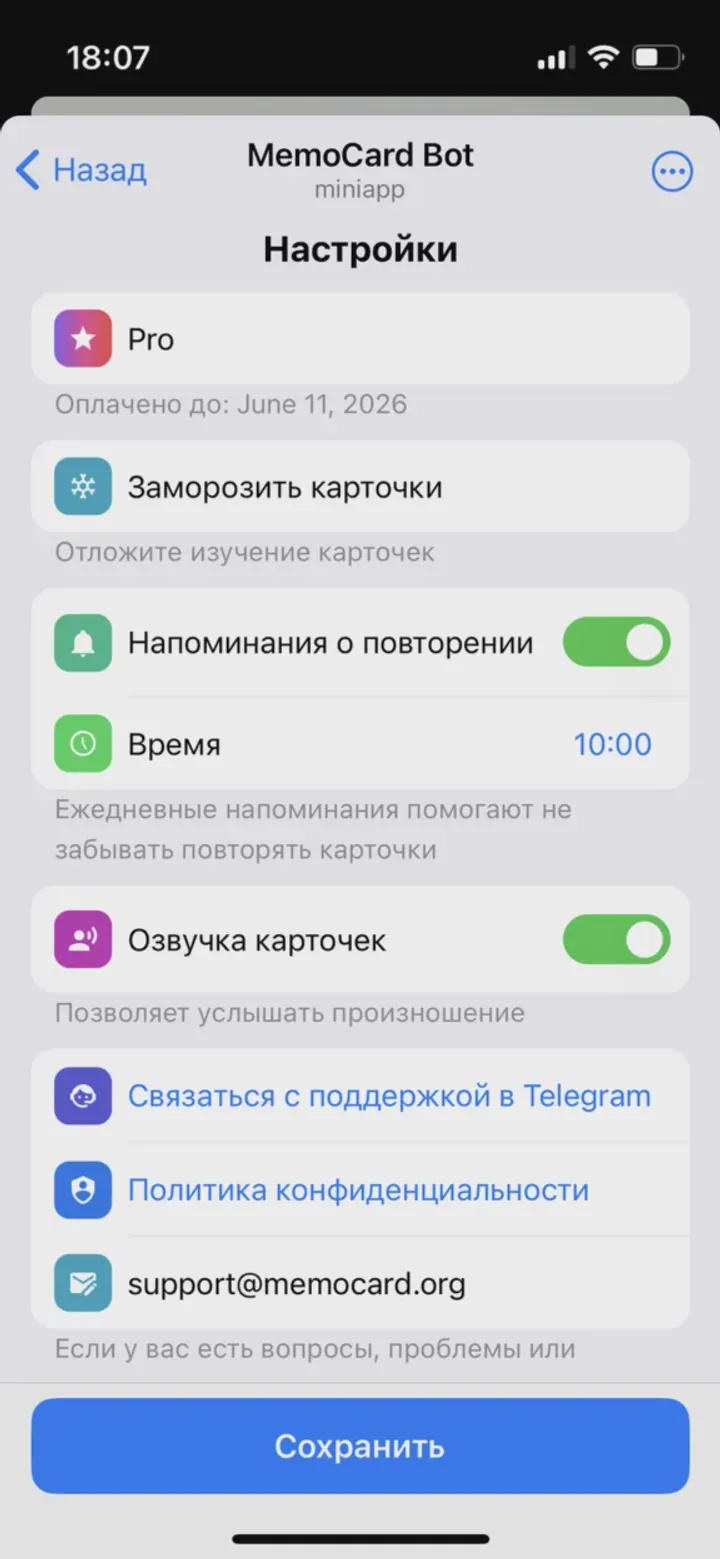This screenshot has height=1559, width=720.
Task: Save settings with Сохранить button
Action: [x=360, y=1446]
